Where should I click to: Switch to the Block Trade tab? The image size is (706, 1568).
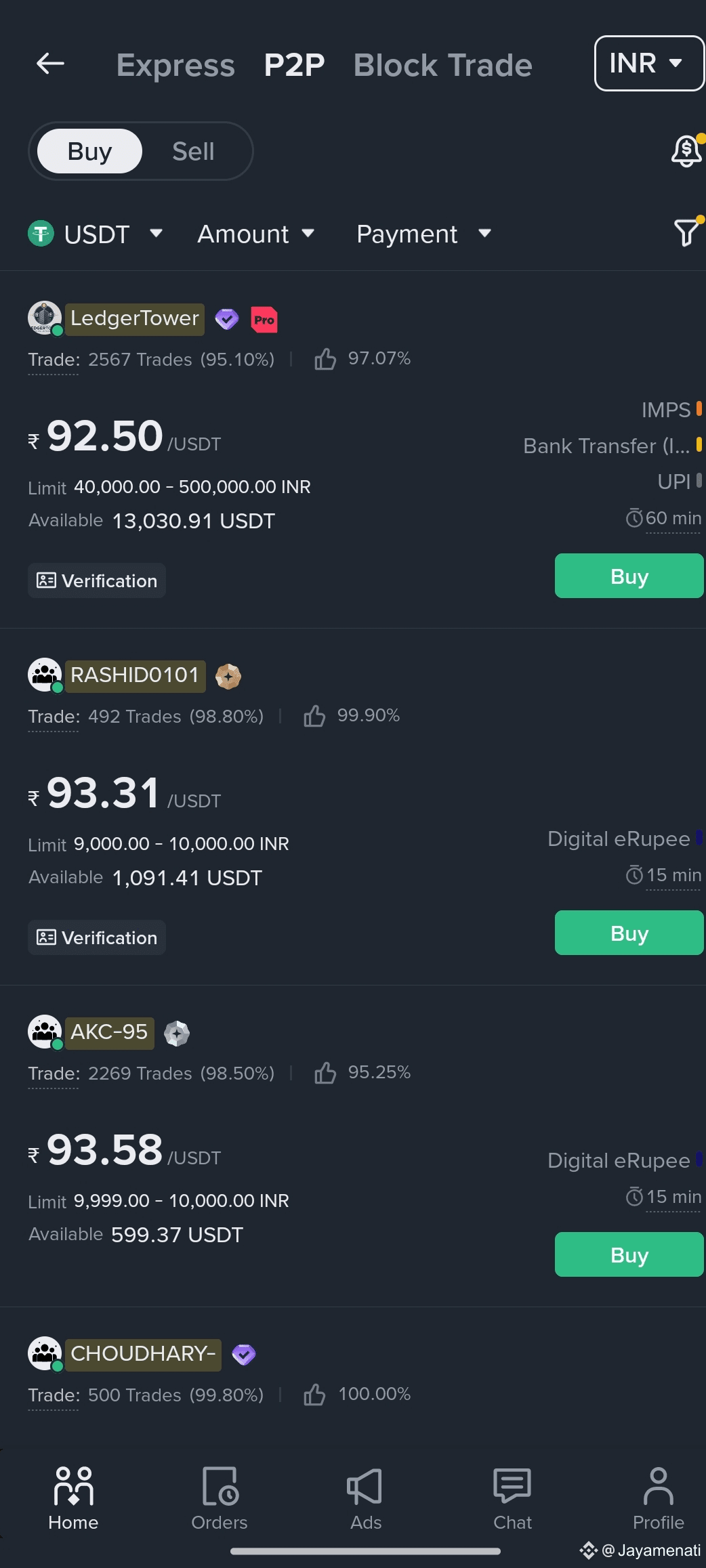[442, 65]
